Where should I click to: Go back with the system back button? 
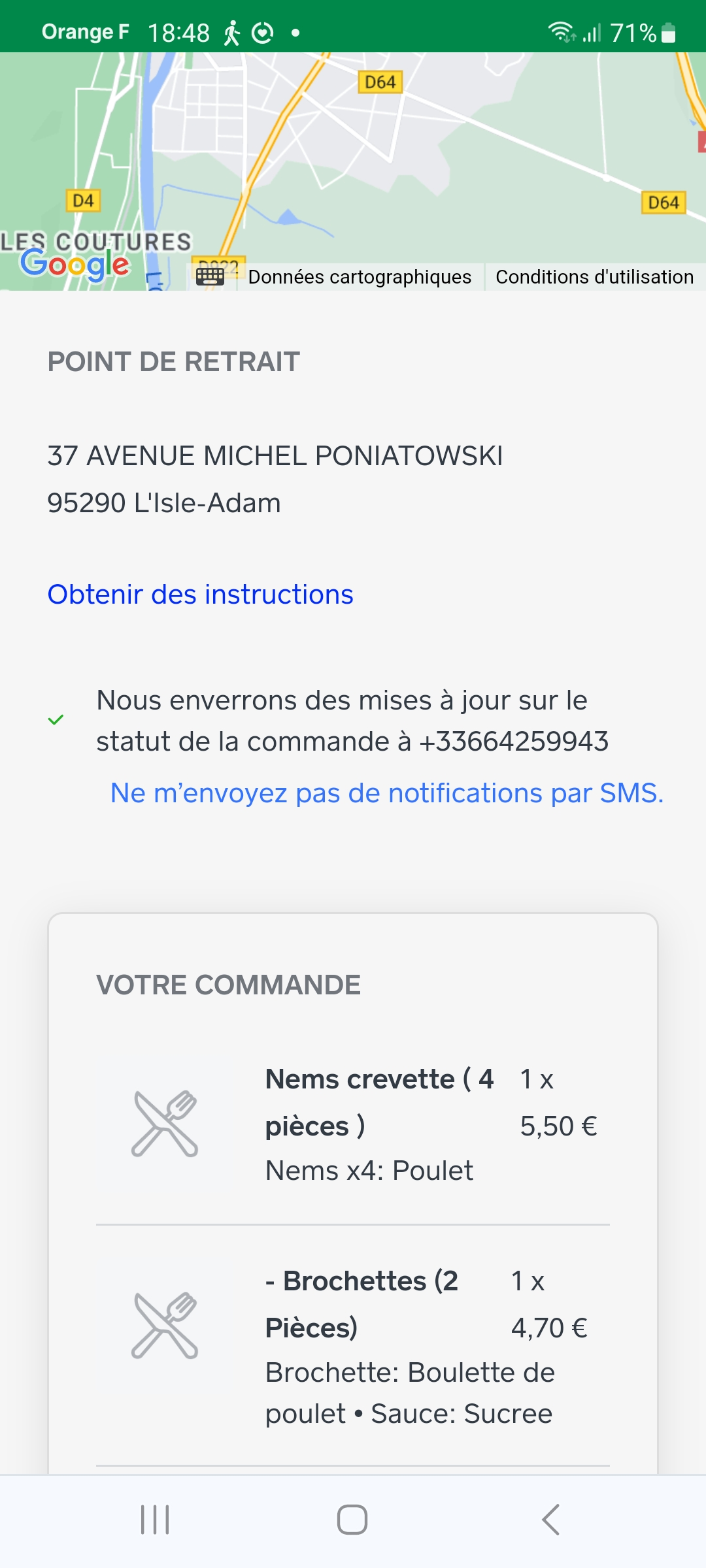point(550,1520)
